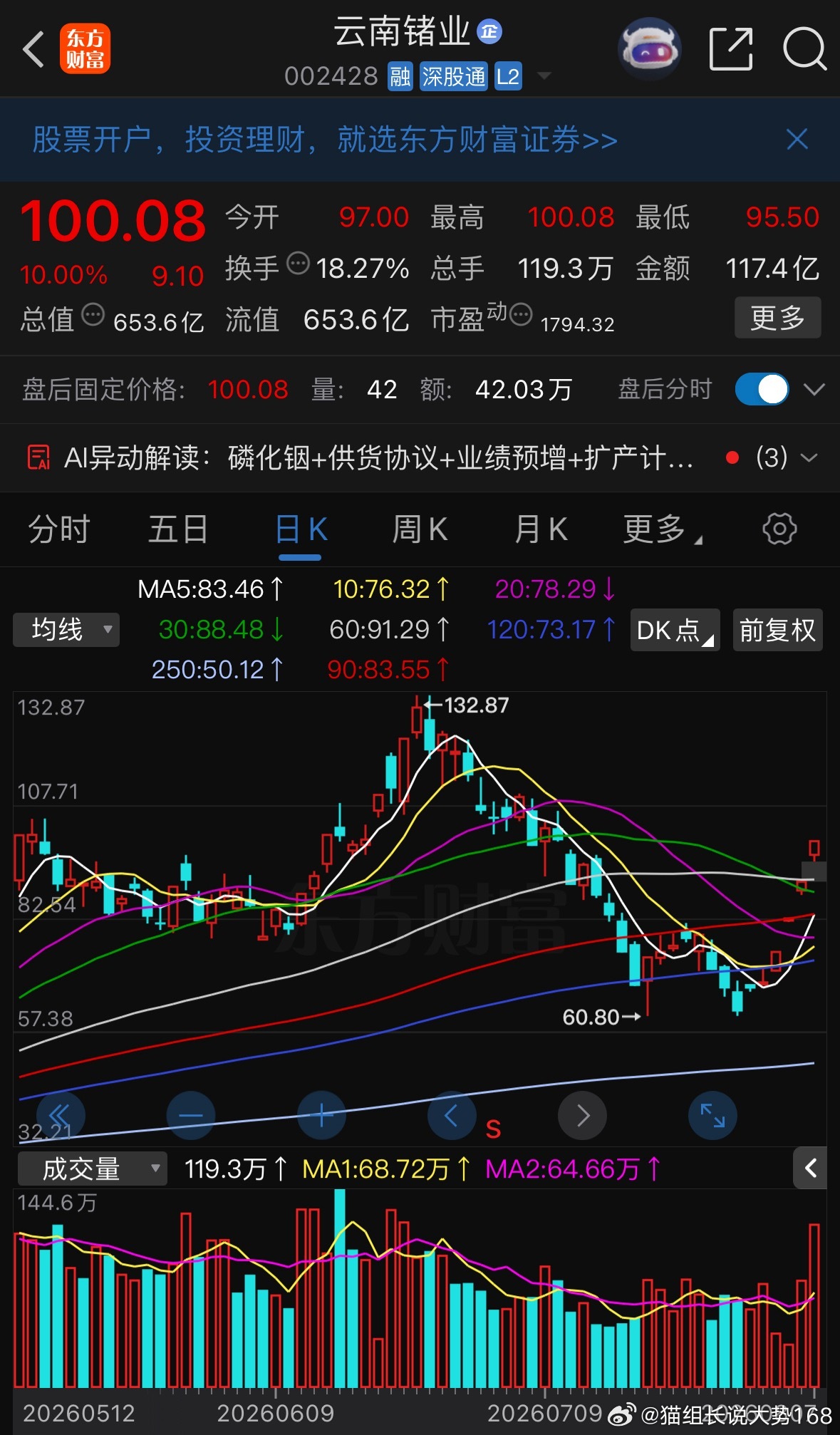Open the share icon in header
The image size is (840, 1435).
(x=731, y=49)
